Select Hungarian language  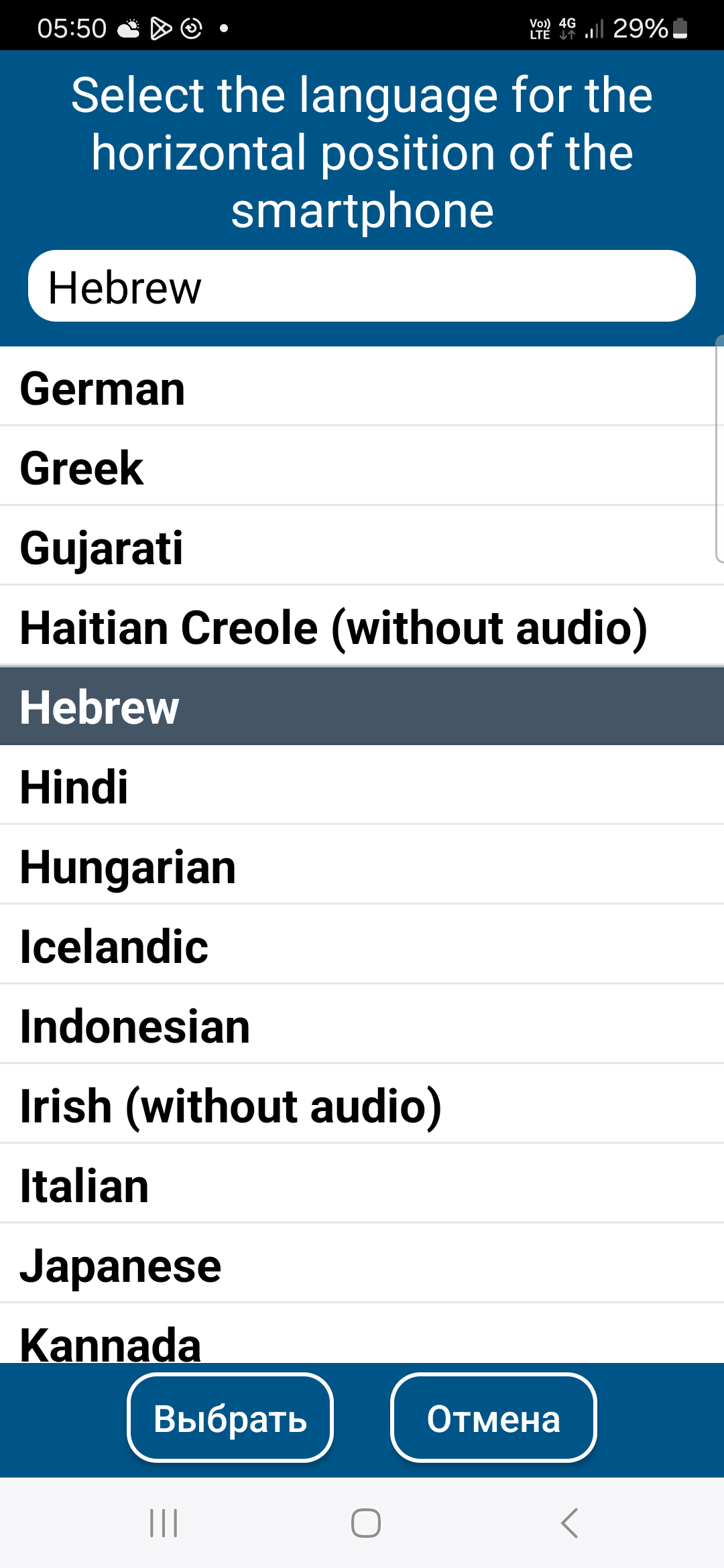362,866
